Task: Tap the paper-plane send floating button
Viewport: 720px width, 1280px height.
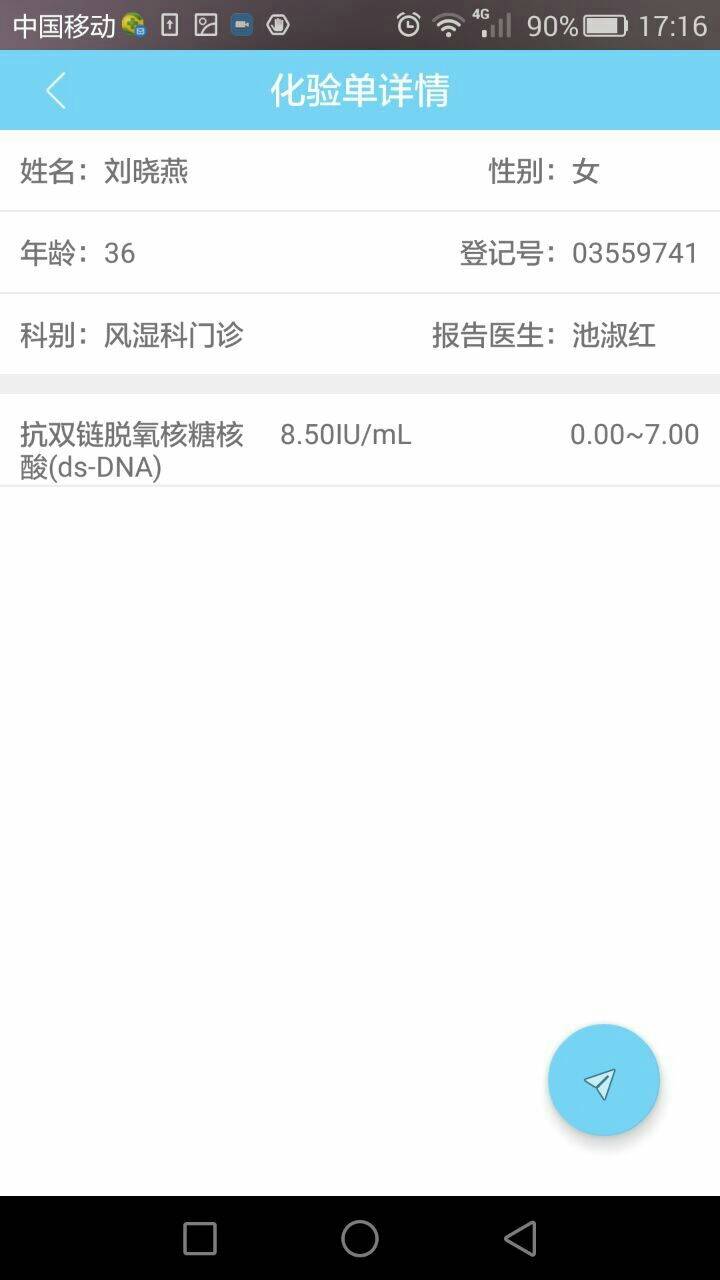Action: point(603,1080)
